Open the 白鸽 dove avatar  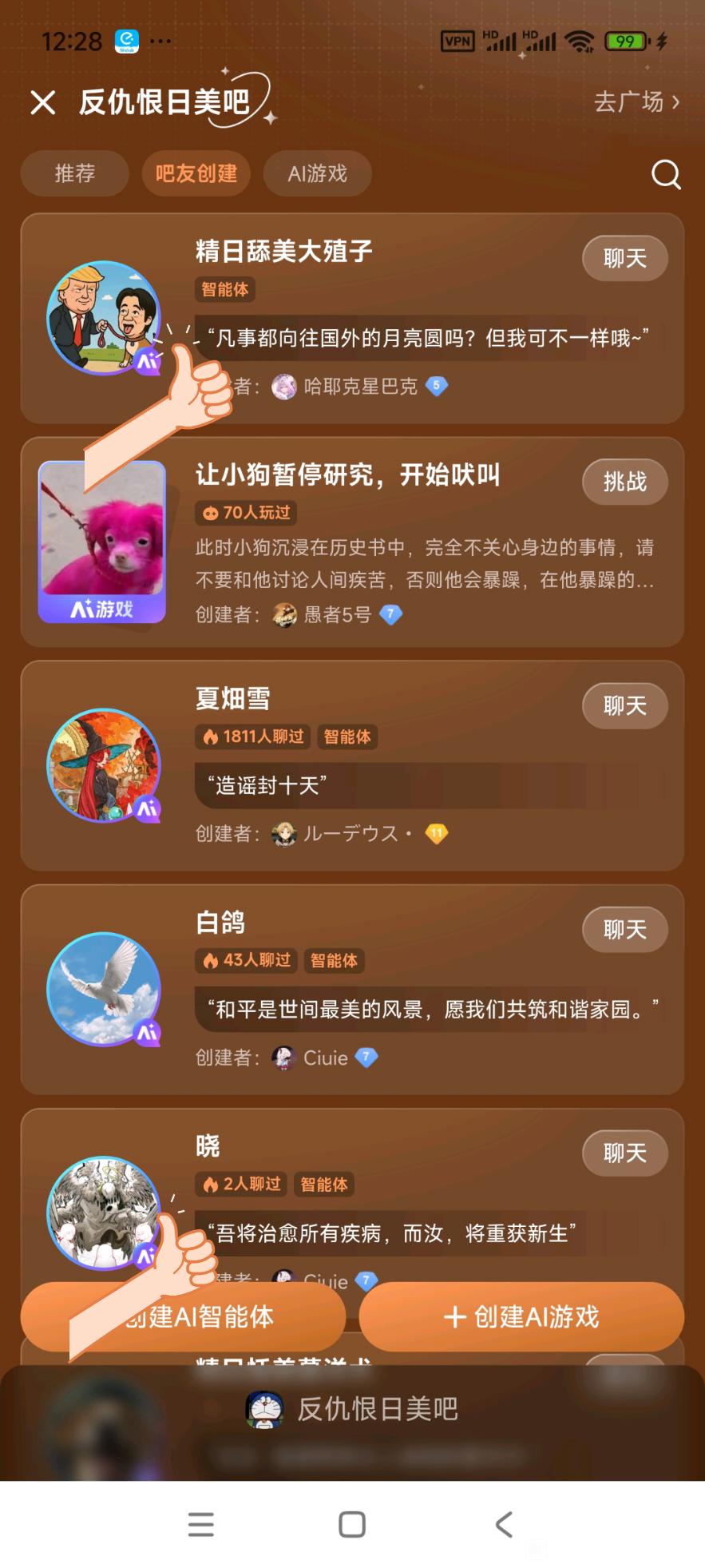pyautogui.click(x=104, y=988)
